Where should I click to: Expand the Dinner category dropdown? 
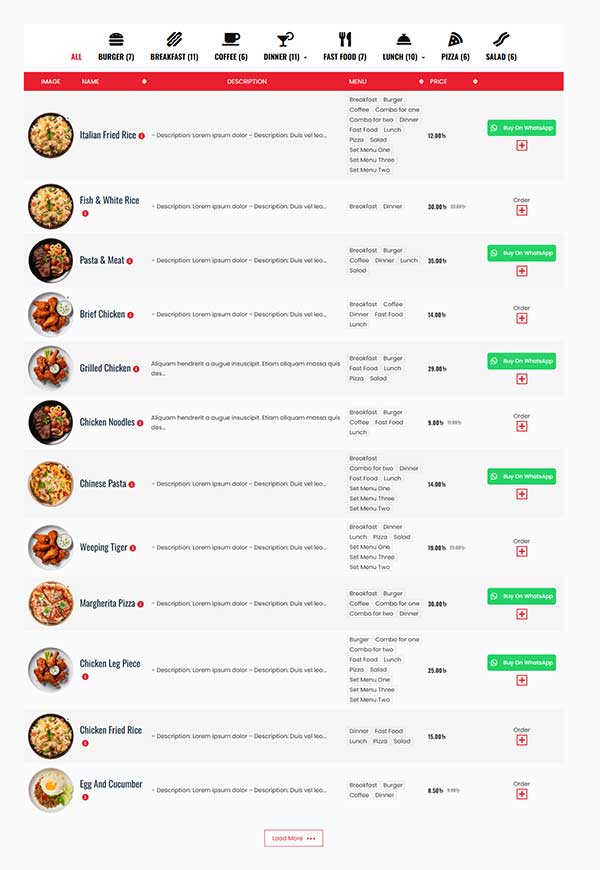[x=285, y=47]
